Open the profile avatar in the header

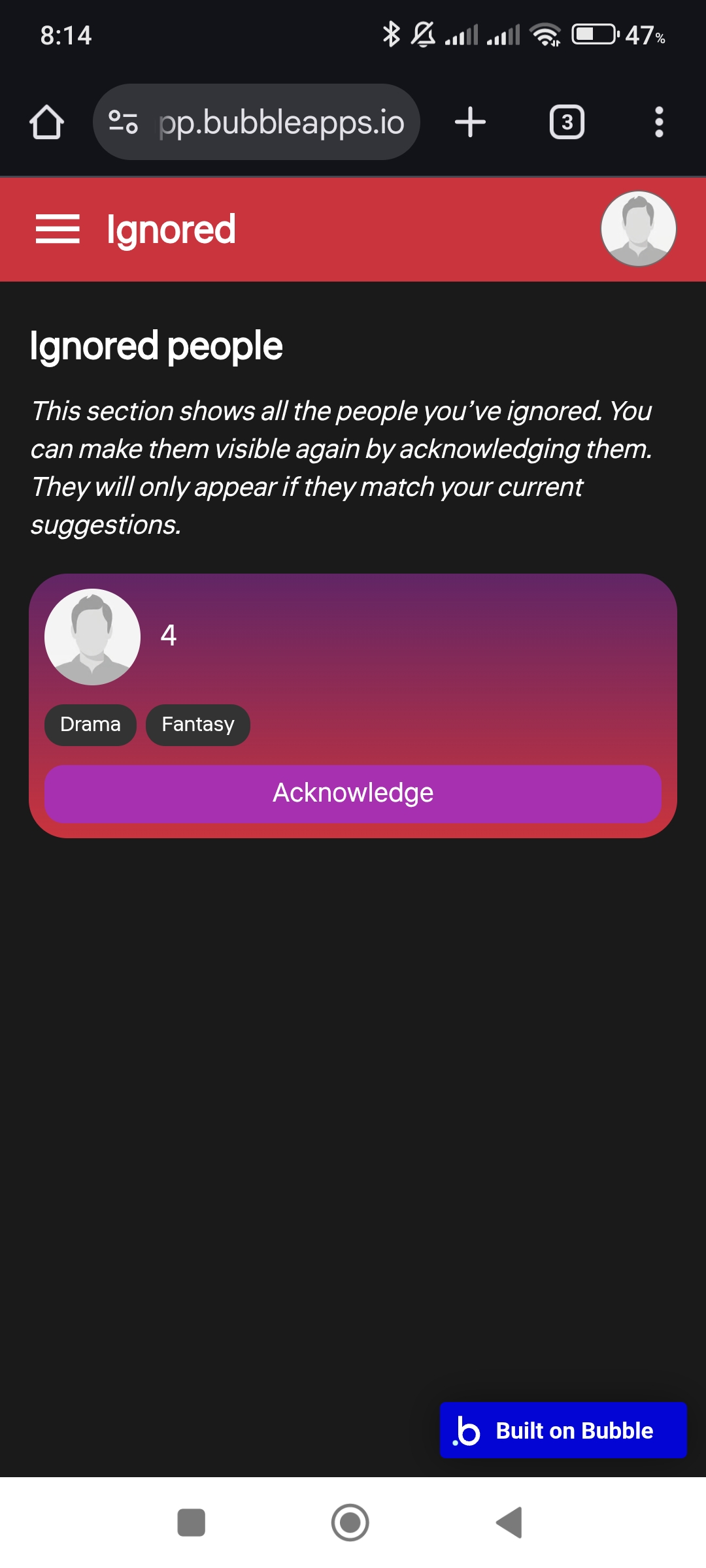638,229
